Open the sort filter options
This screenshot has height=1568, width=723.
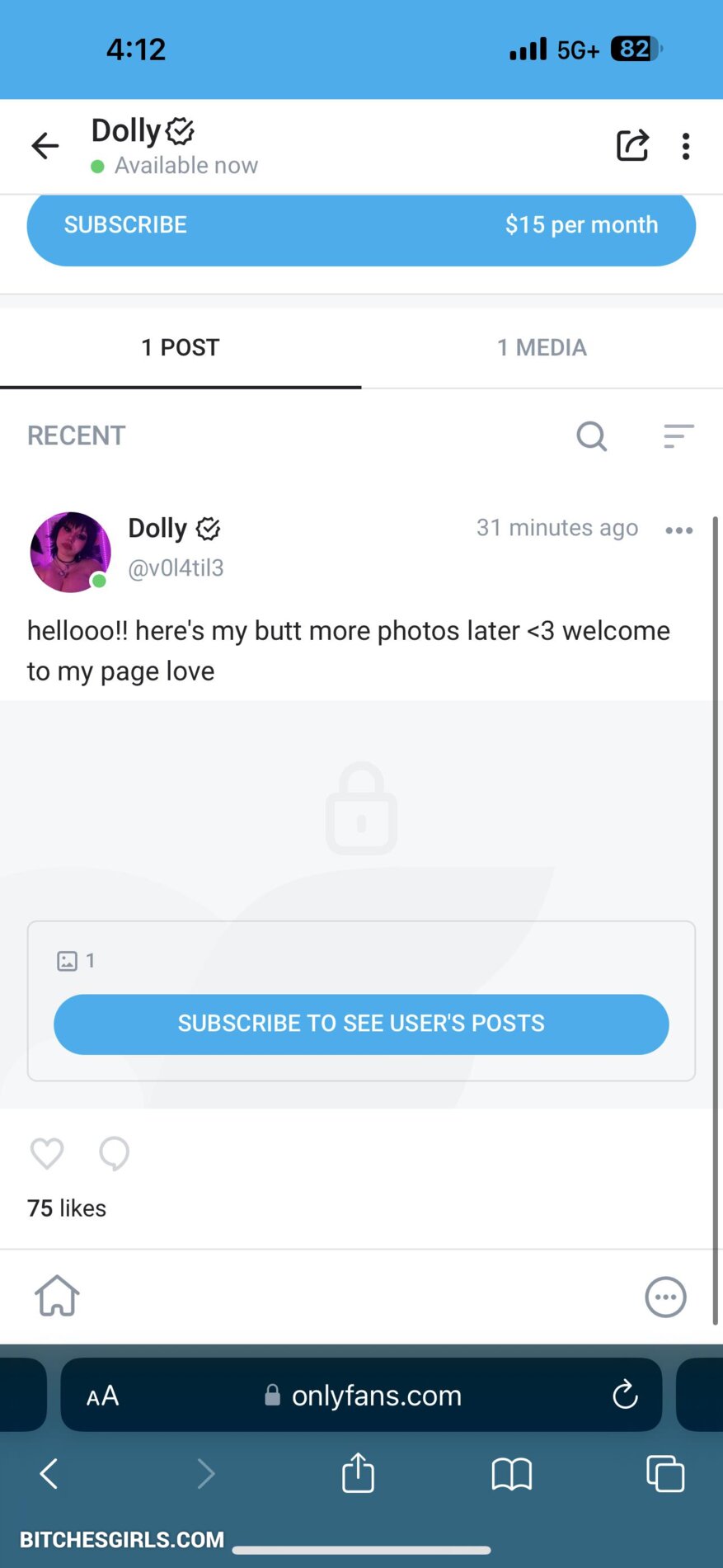pos(678,436)
